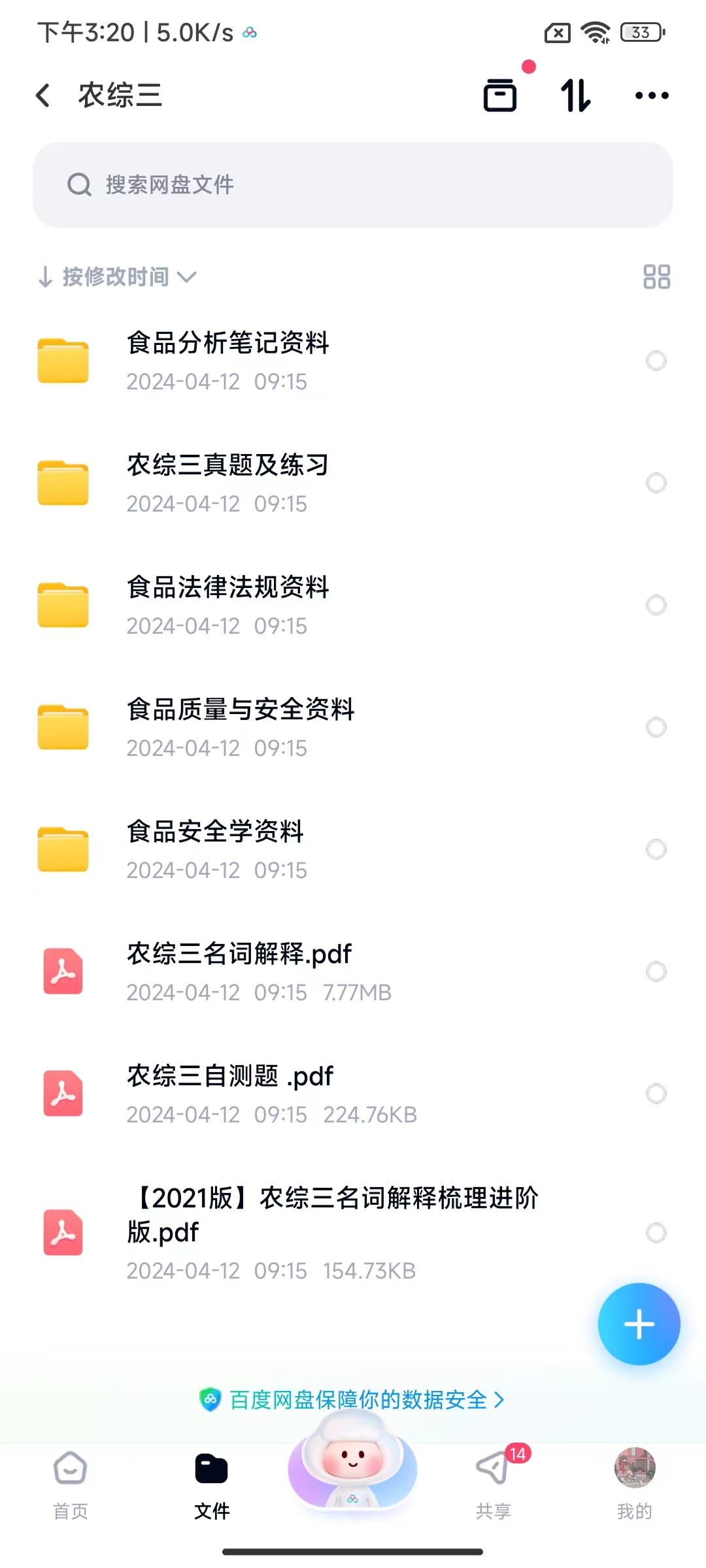Image resolution: width=706 pixels, height=1568 pixels.
Task: Open the transfer list arrows icon
Action: [576, 95]
